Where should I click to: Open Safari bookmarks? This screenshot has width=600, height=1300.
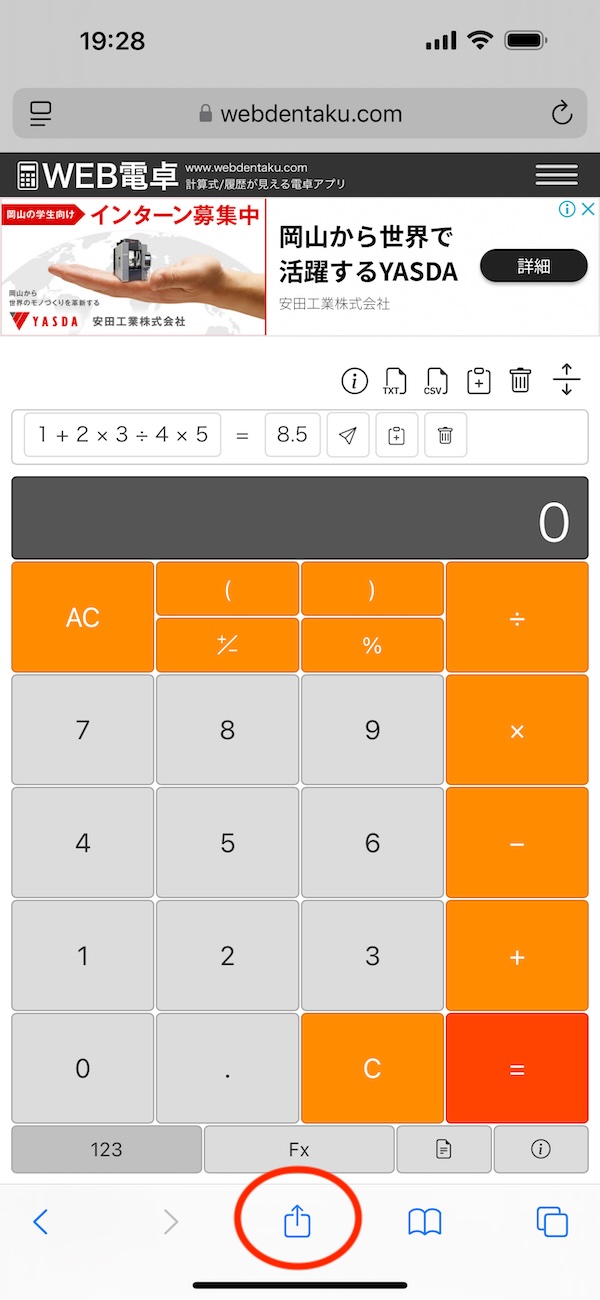pyautogui.click(x=425, y=1221)
